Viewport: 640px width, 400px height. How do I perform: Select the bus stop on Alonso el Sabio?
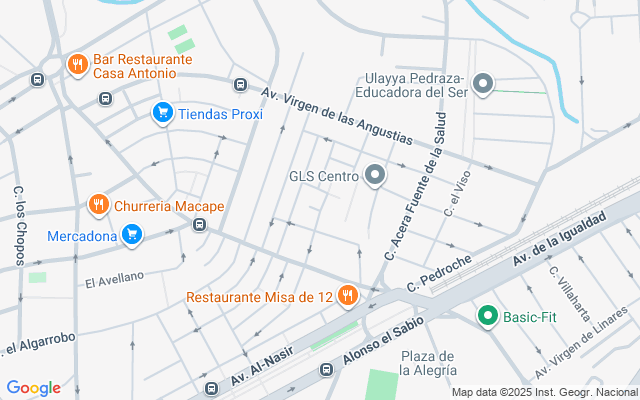[326, 369]
